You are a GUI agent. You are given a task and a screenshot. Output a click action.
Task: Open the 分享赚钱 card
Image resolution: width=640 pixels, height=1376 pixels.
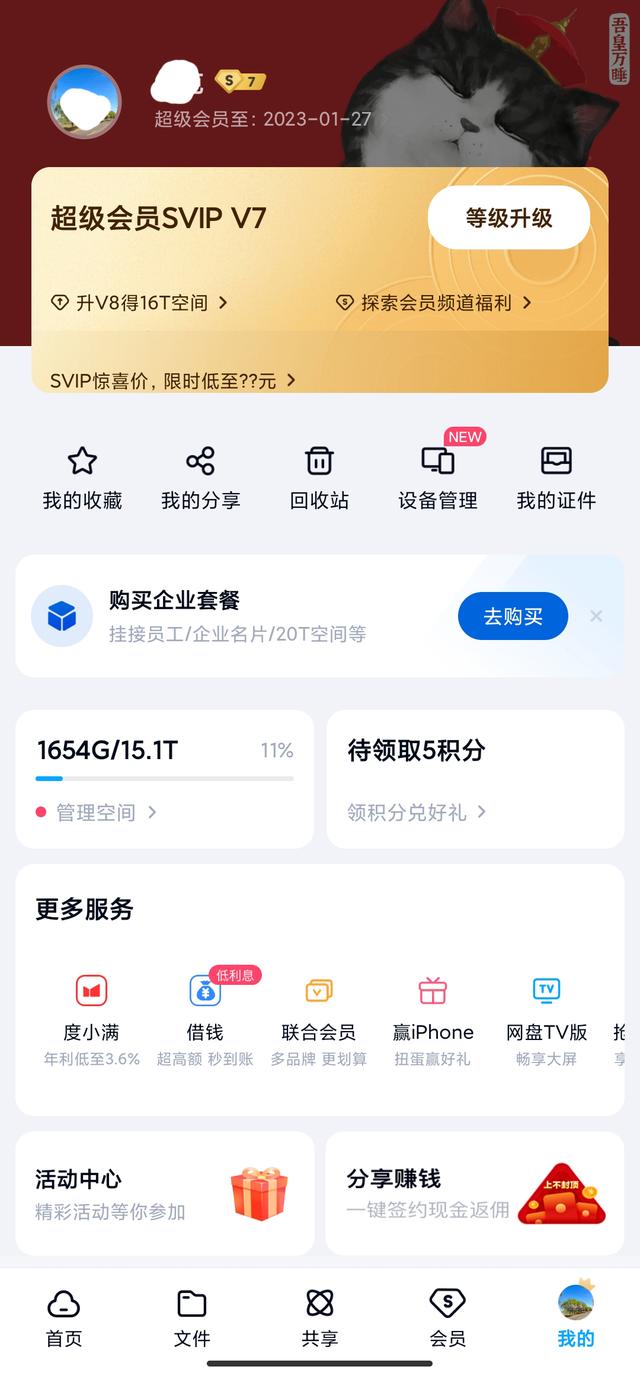(x=474, y=1193)
